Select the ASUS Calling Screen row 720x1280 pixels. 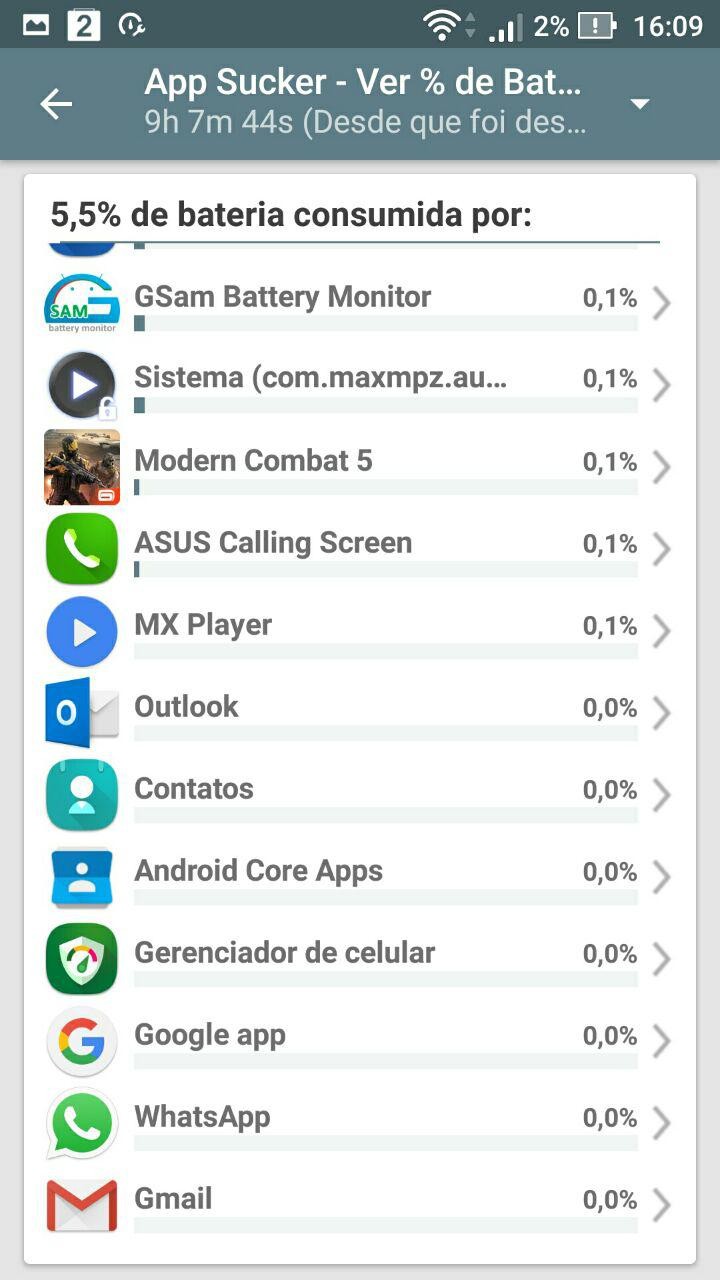coord(360,549)
